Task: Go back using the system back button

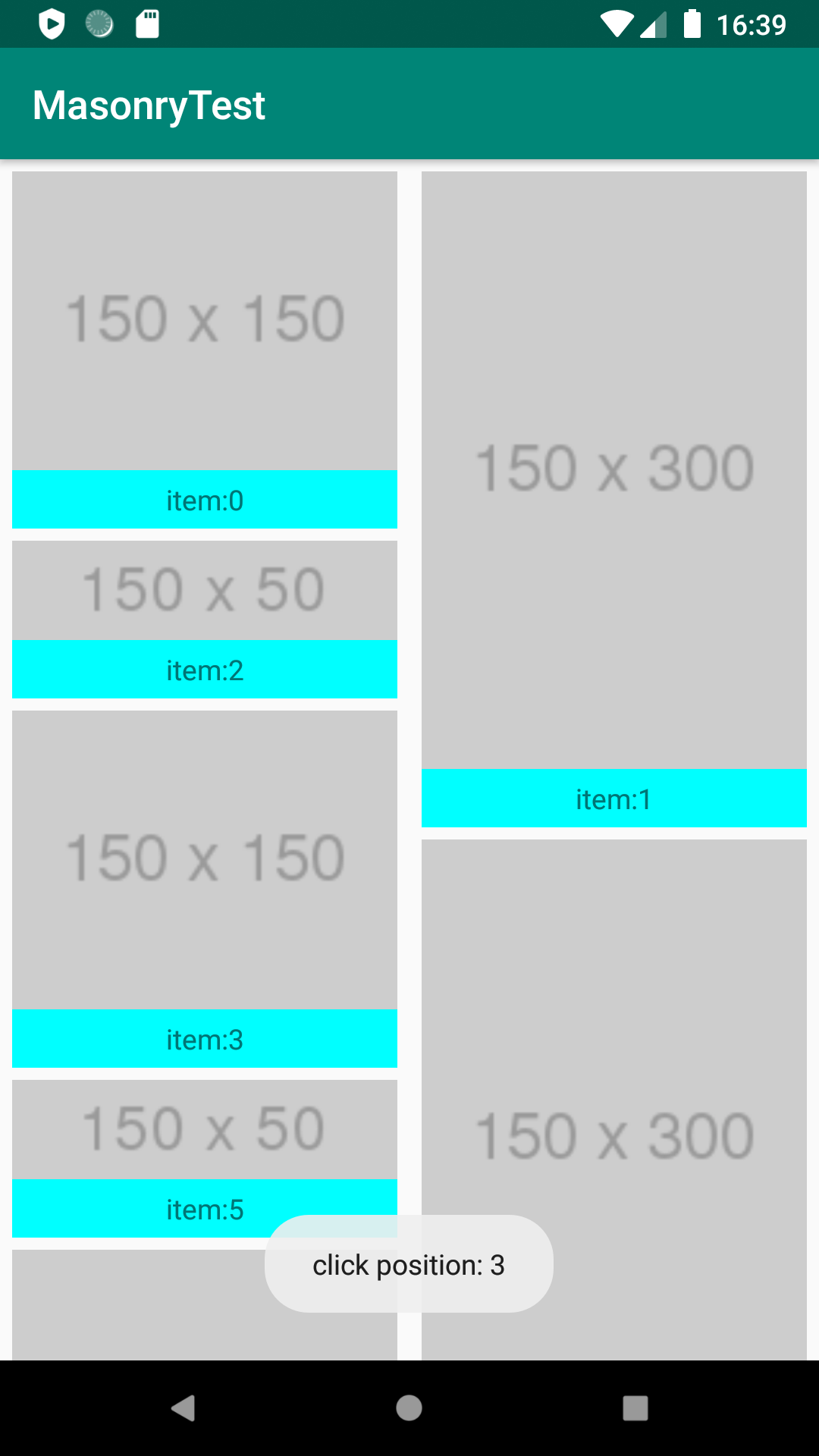Action: point(183,1408)
